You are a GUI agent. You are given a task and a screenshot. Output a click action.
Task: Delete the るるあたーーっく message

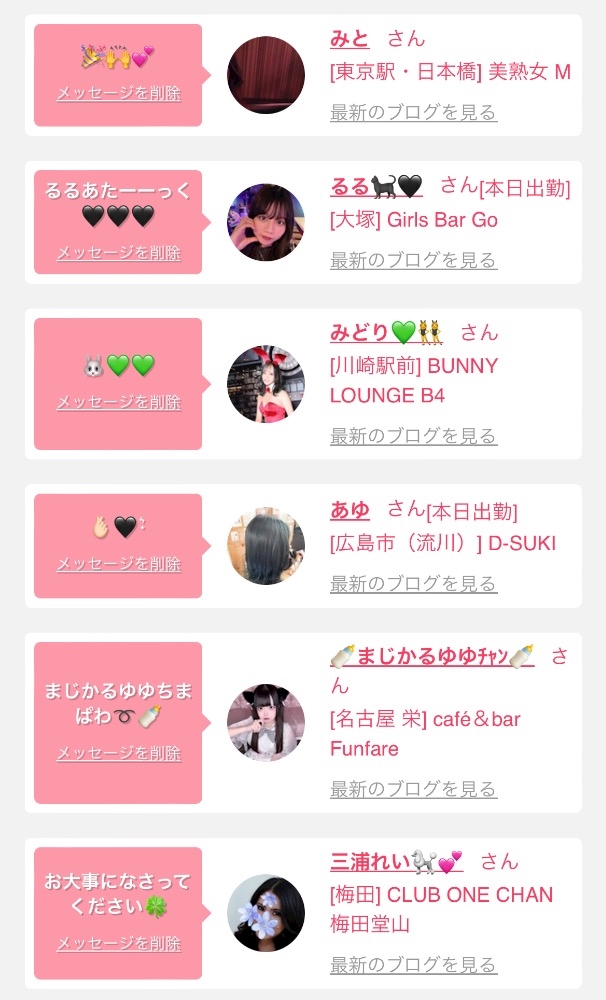pyautogui.click(x=119, y=253)
